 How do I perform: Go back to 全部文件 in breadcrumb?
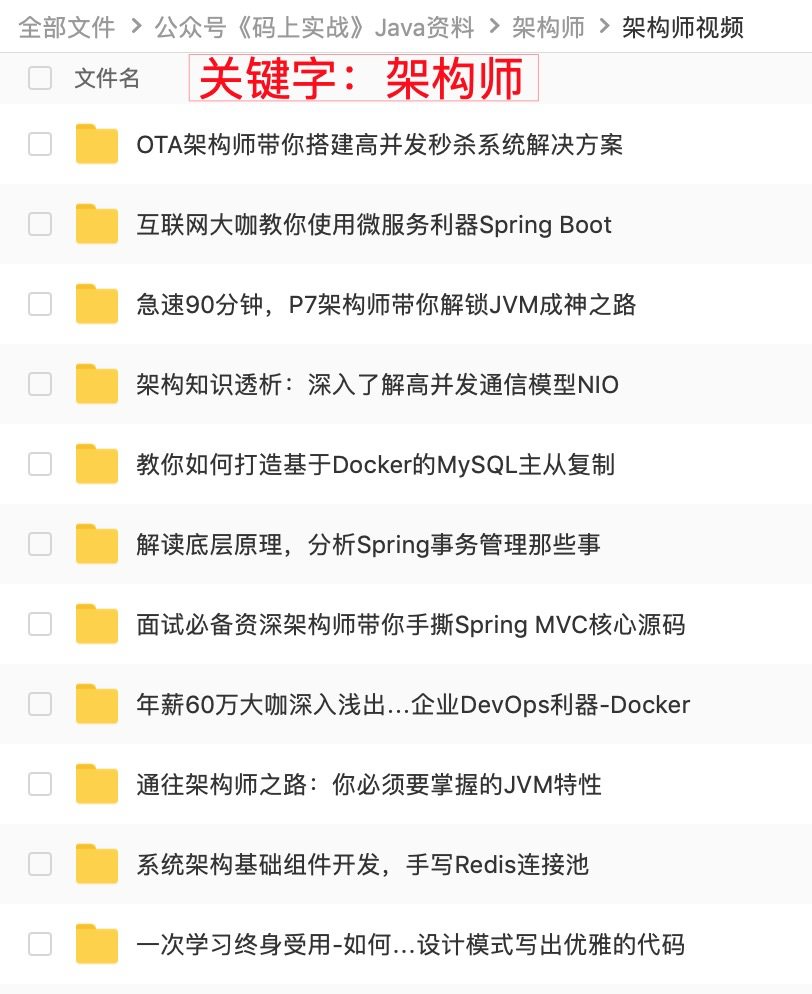66,27
